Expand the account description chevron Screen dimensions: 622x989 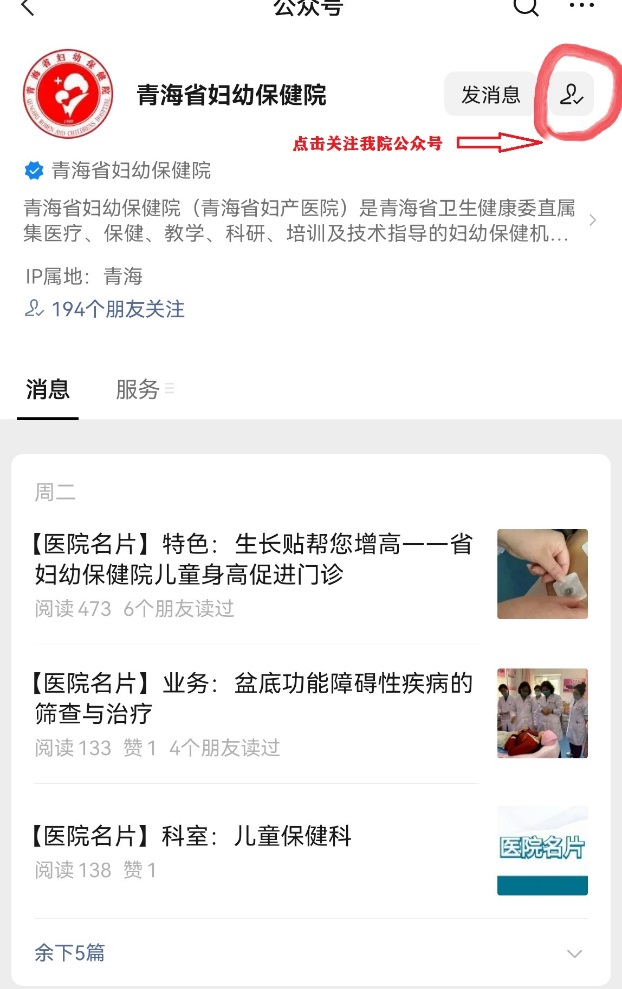point(593,220)
